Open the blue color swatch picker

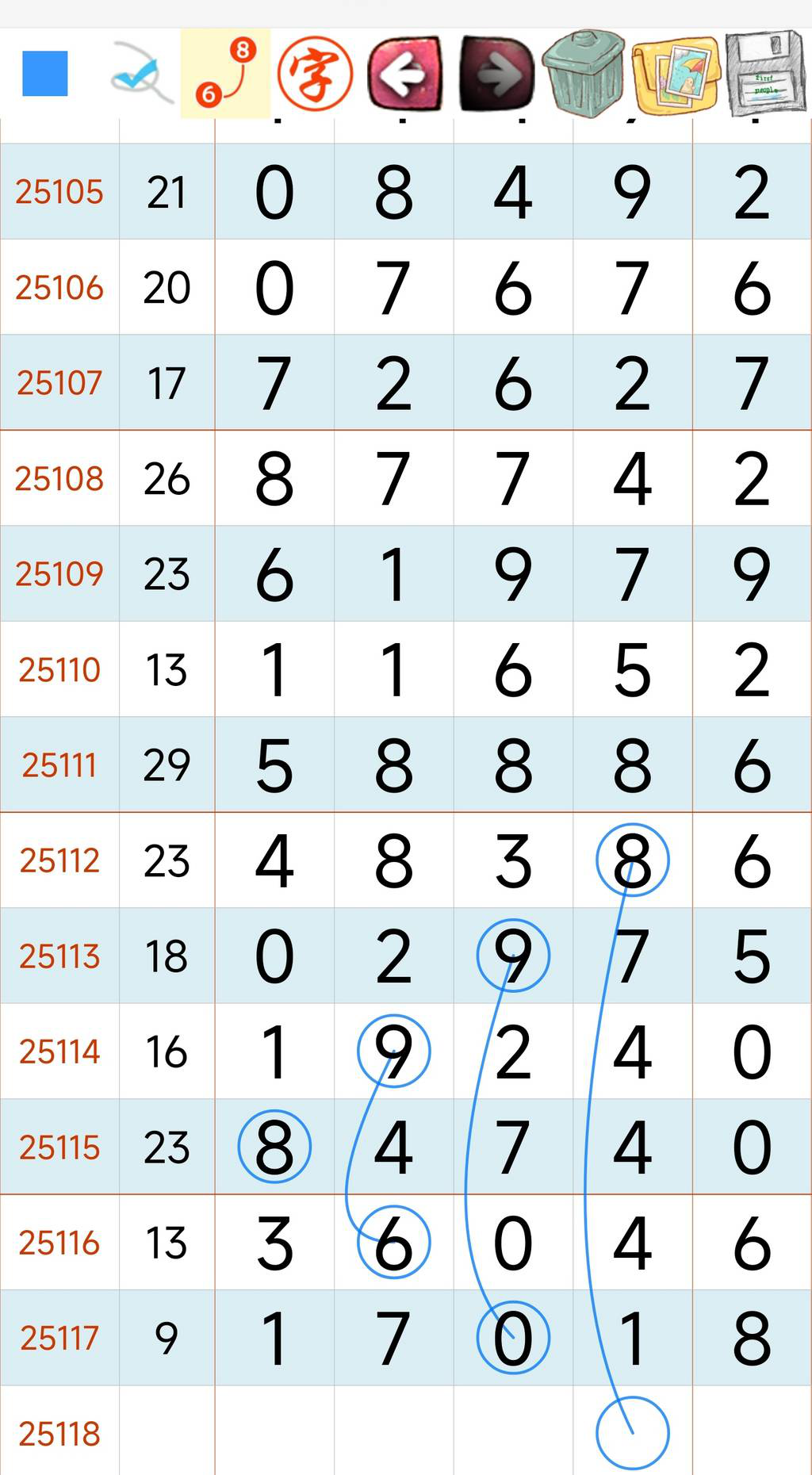click(x=45, y=74)
